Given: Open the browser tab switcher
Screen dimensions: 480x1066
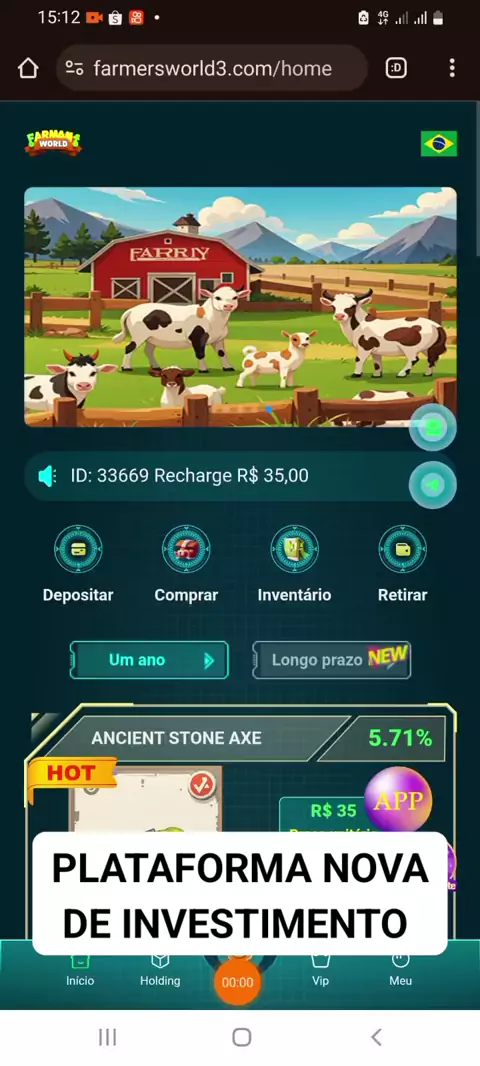Looking at the screenshot, I should click(x=396, y=68).
